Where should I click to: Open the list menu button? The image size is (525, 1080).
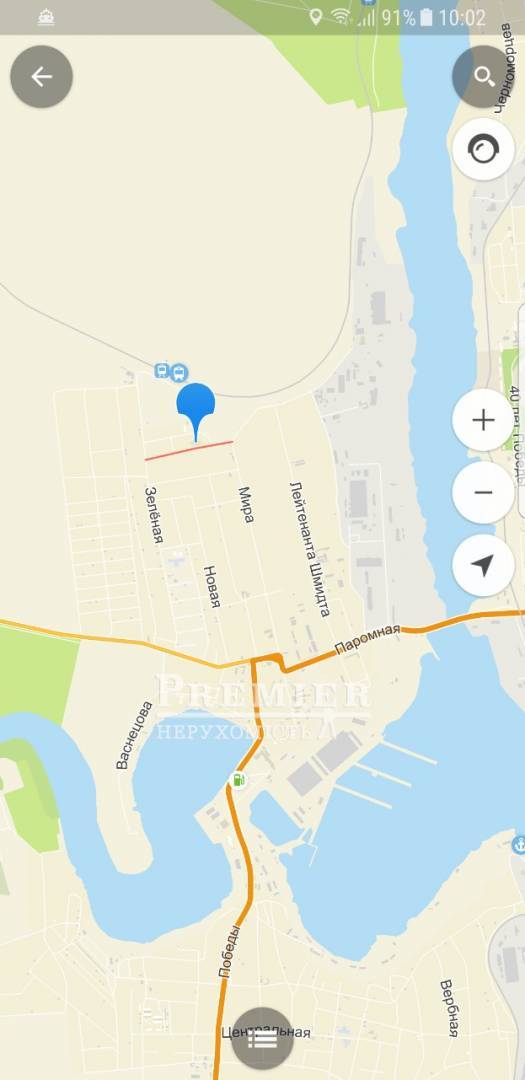(x=262, y=1039)
